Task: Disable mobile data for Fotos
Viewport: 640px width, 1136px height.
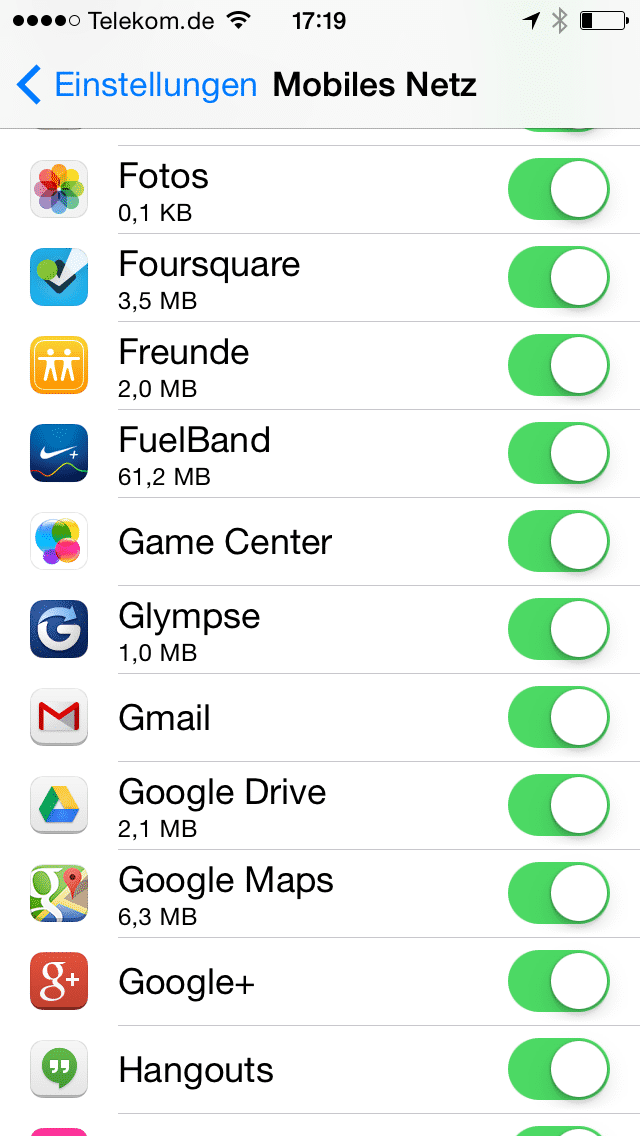Action: 559,189
